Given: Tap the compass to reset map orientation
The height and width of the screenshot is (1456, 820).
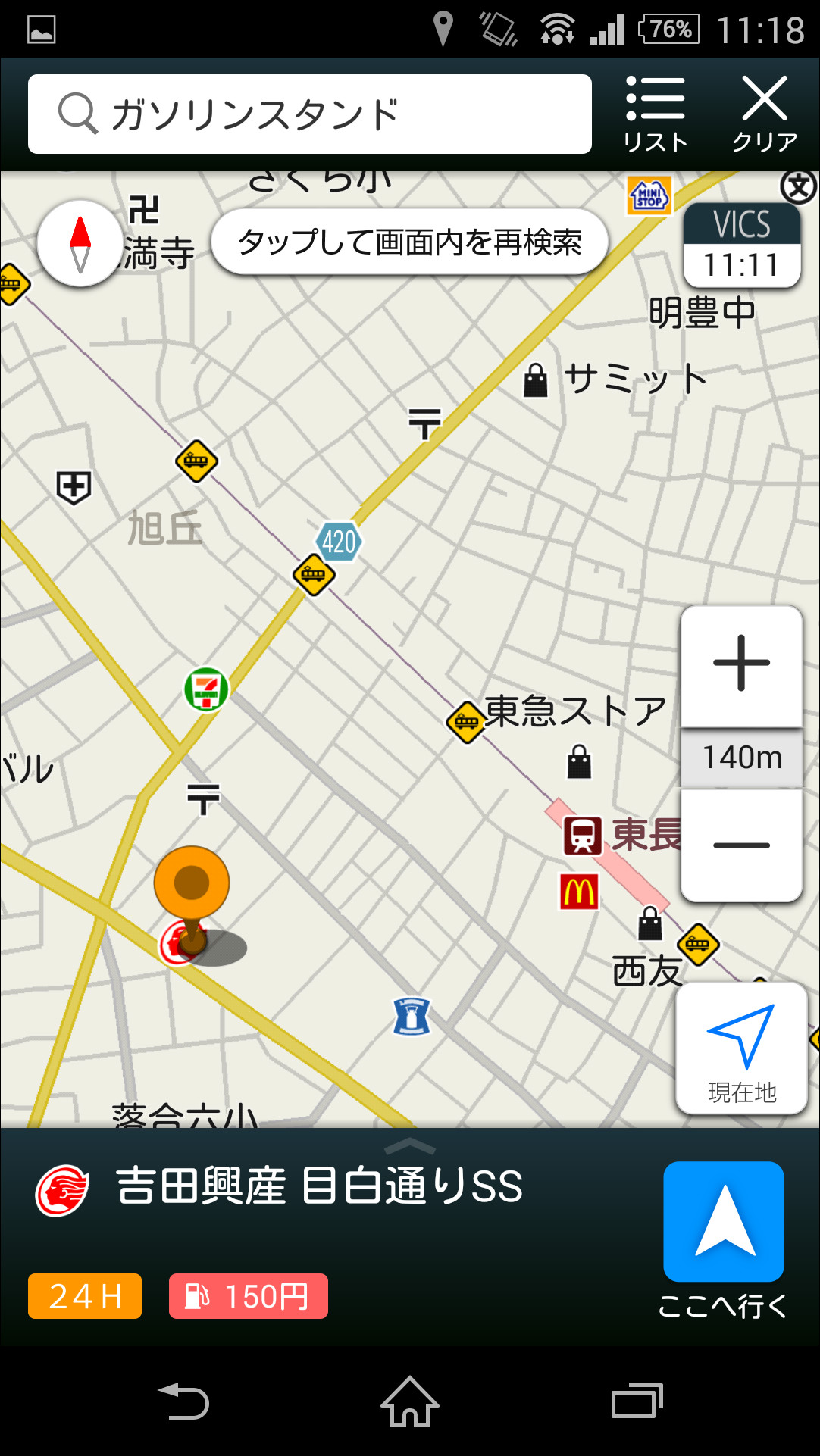Looking at the screenshot, I should [80, 244].
